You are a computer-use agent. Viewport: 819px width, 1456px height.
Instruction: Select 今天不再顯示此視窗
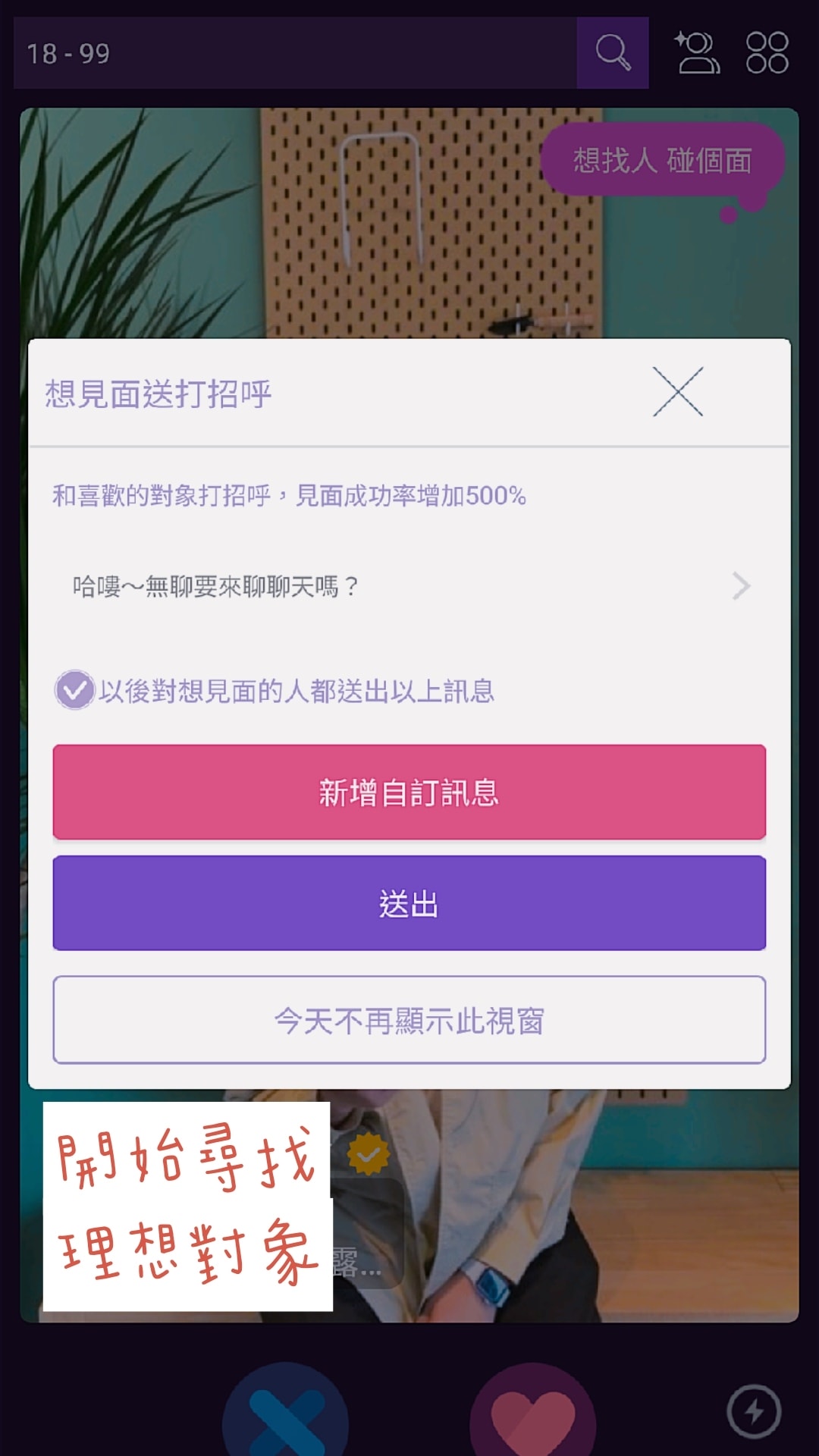(x=409, y=1020)
